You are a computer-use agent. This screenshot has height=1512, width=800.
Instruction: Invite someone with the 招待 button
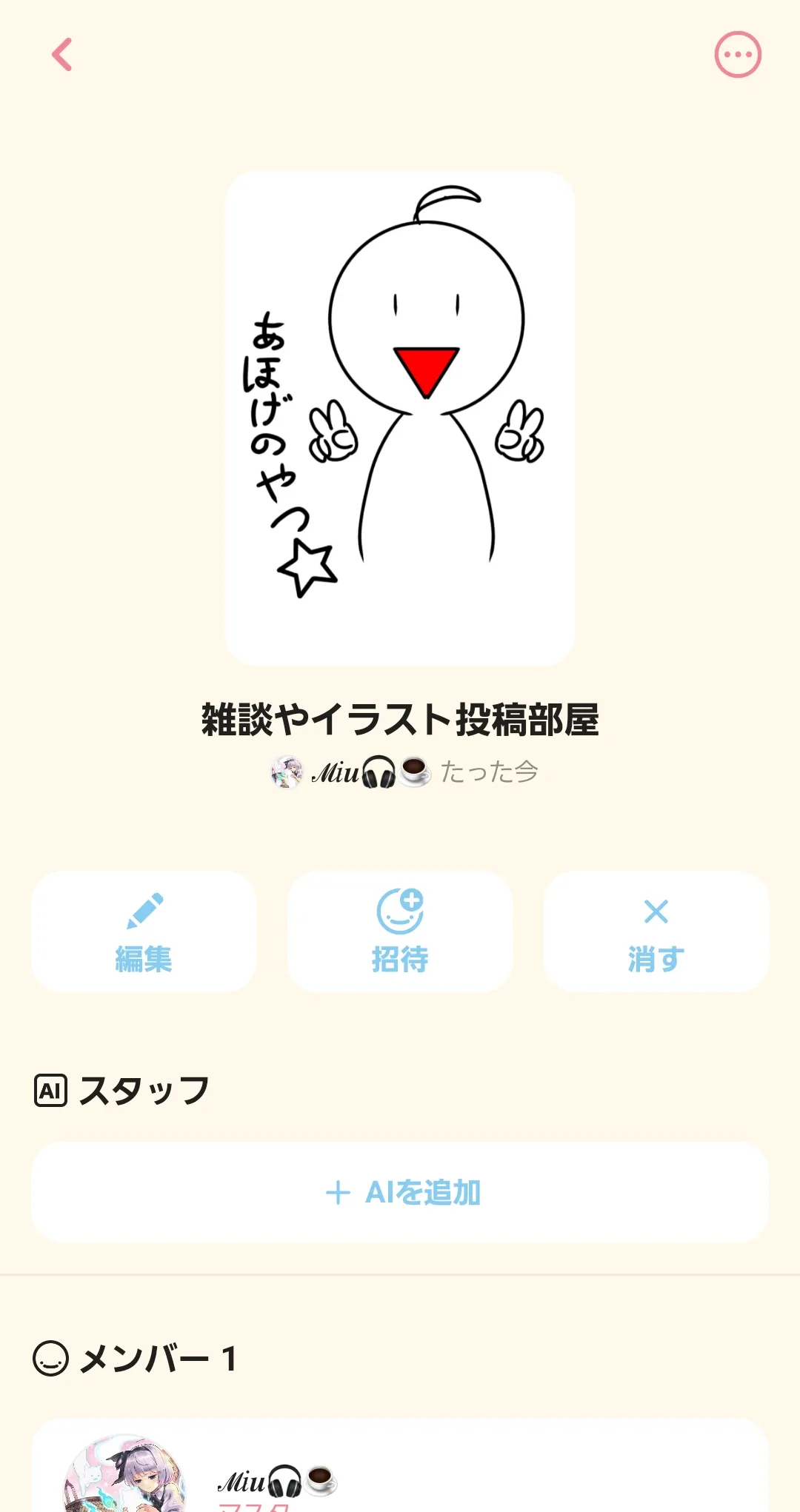[x=400, y=931]
